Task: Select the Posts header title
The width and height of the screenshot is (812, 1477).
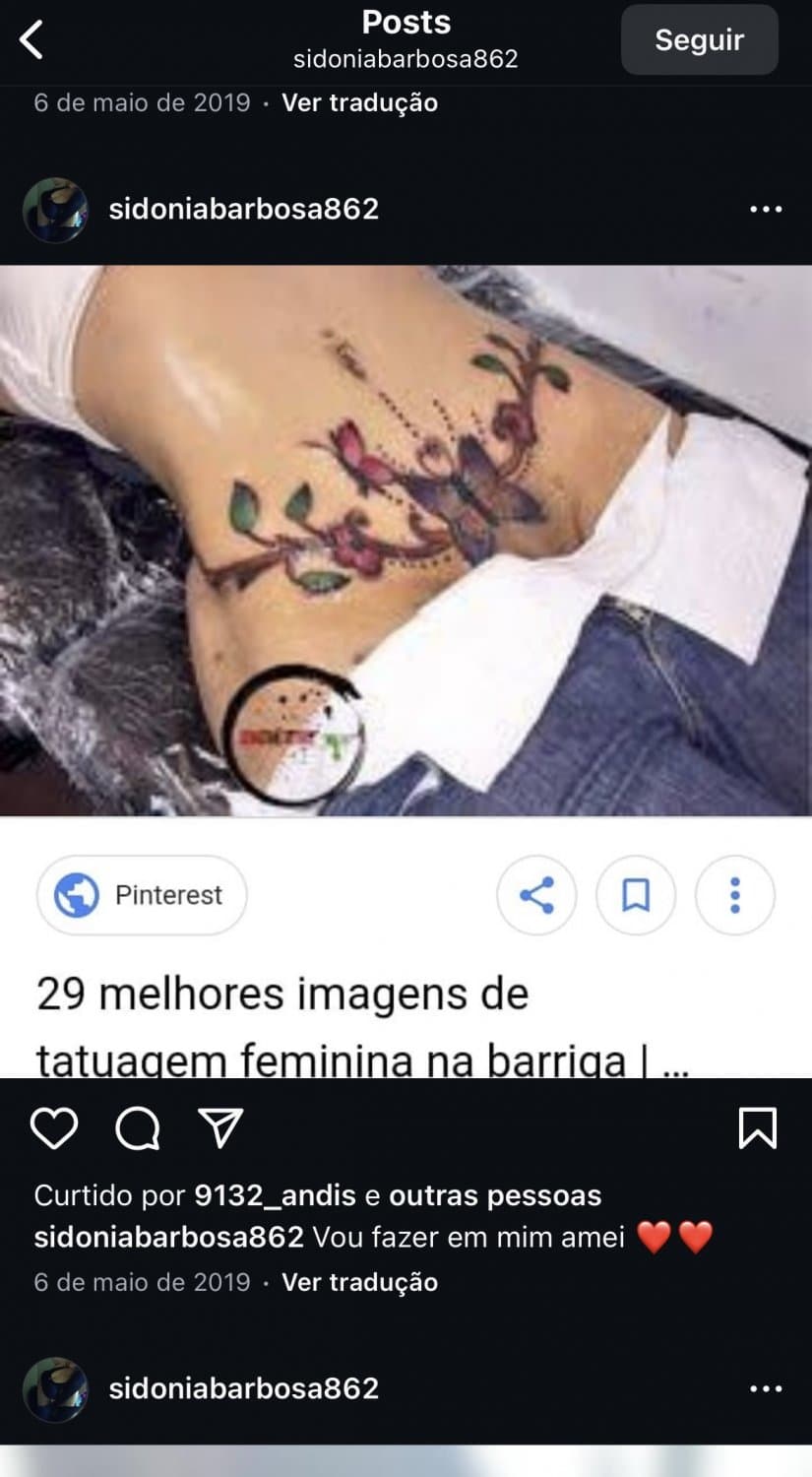Action: [x=406, y=22]
